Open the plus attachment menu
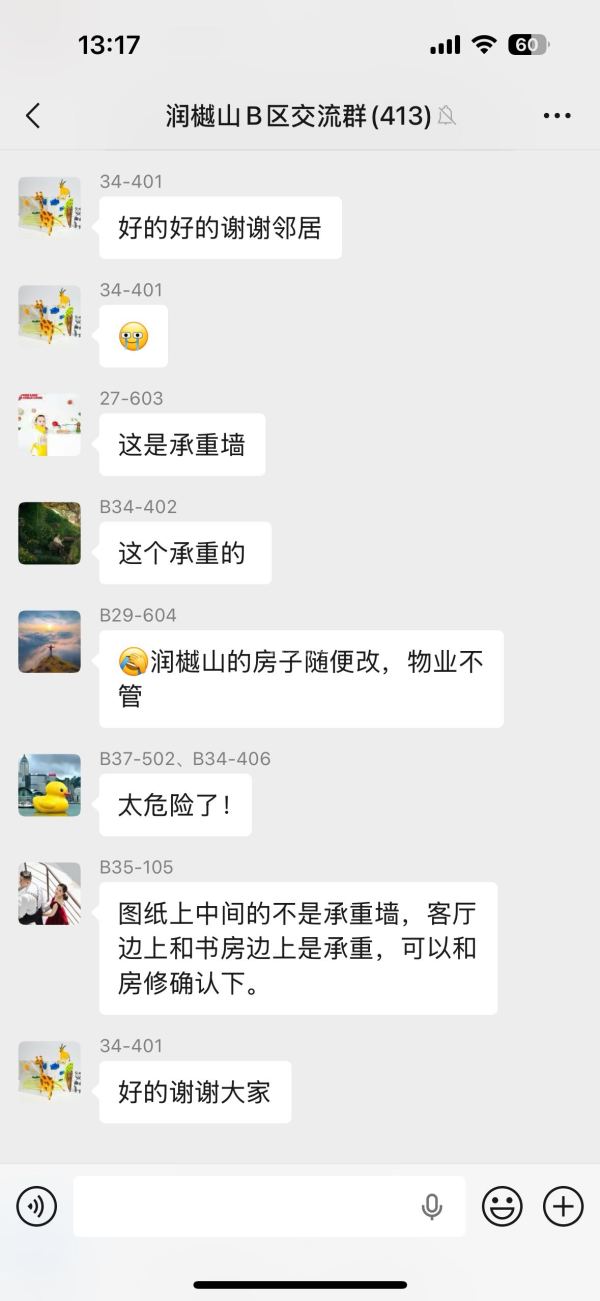 click(563, 1207)
